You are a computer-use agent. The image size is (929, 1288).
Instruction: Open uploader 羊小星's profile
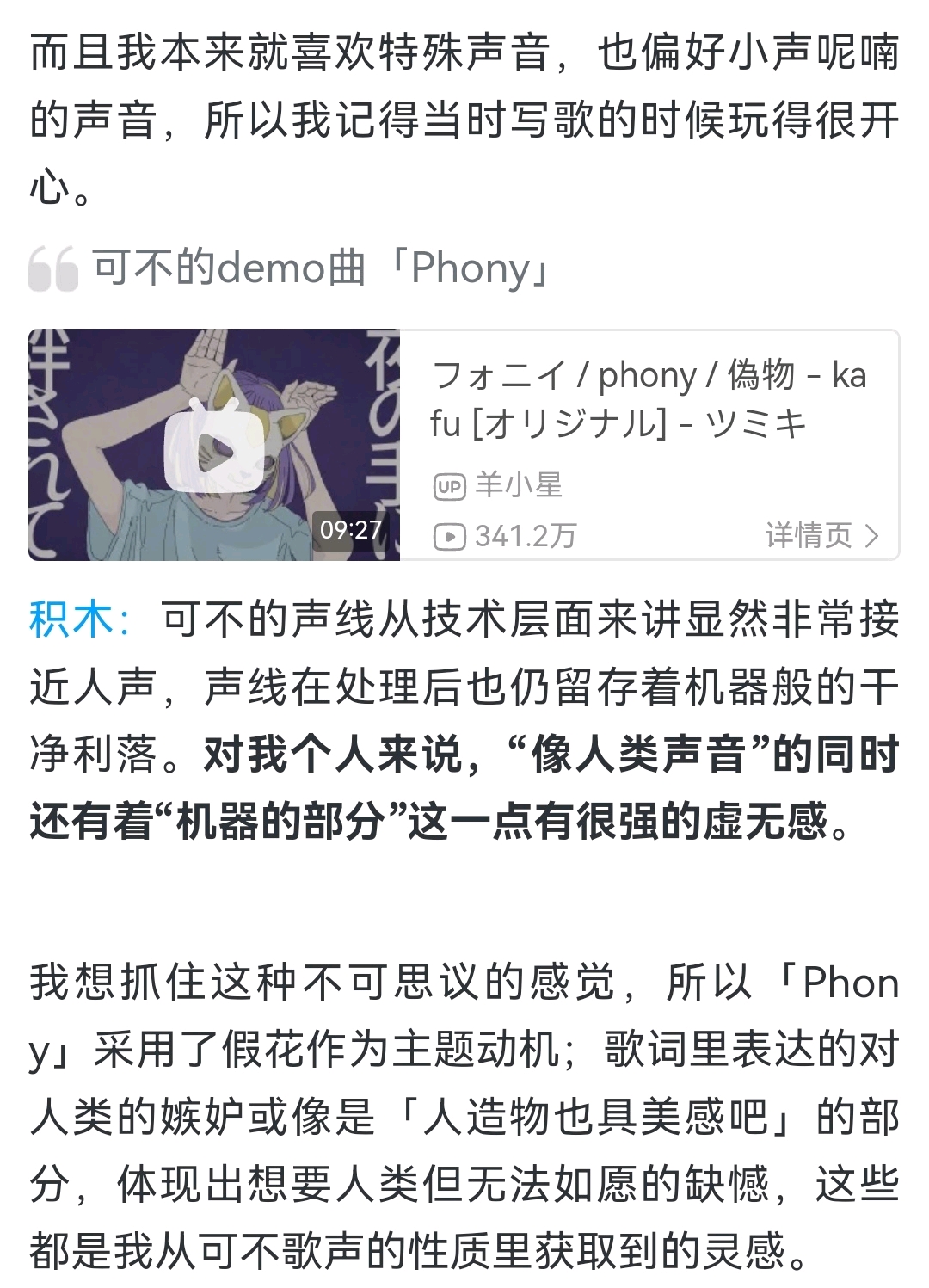point(517,485)
